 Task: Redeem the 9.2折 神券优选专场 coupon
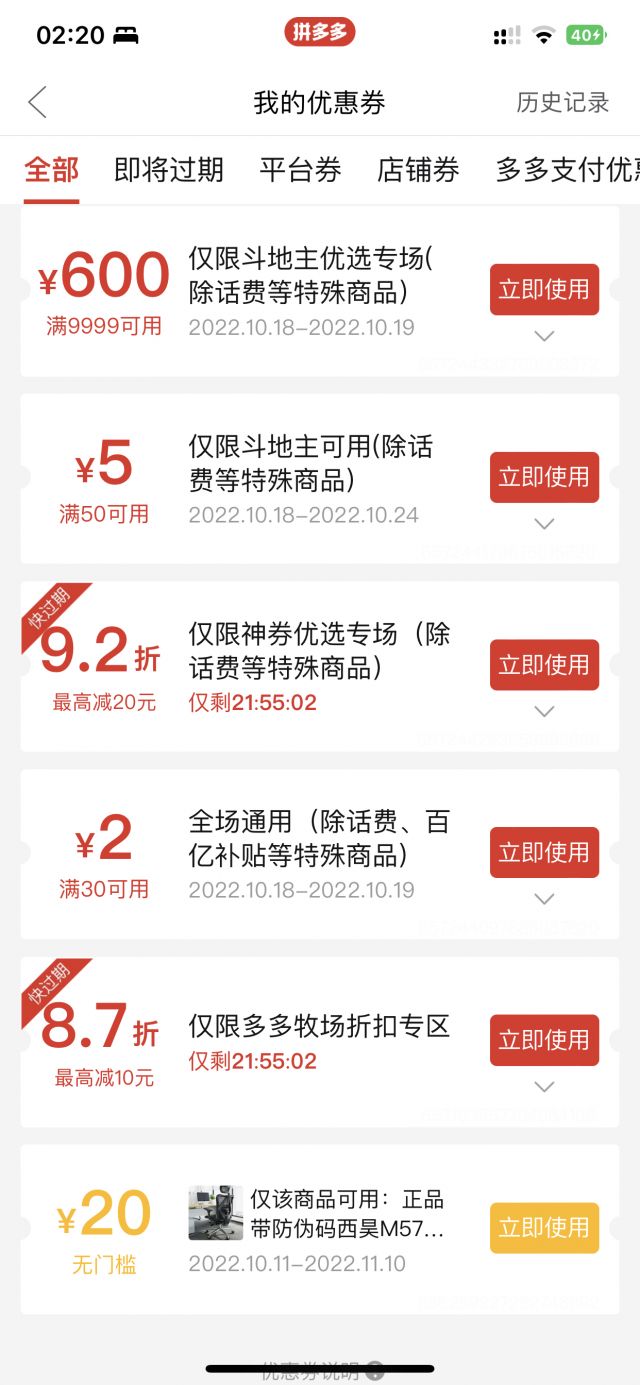[544, 665]
